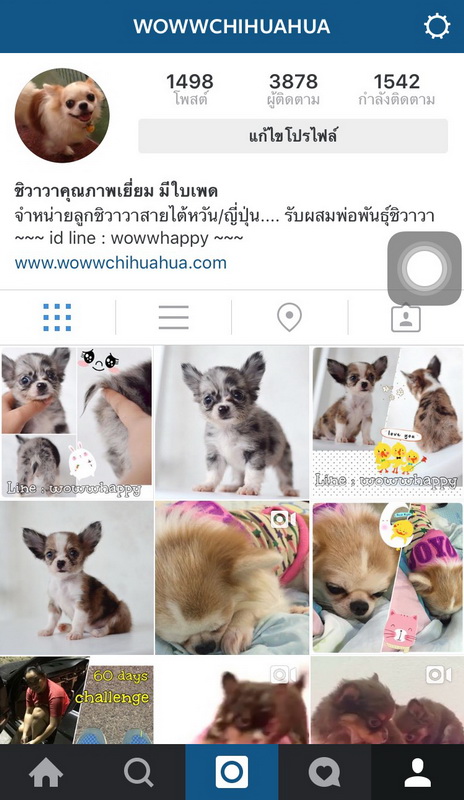Screen dimensions: 464x800
Task: Open the 3878 followers list
Action: click(294, 88)
